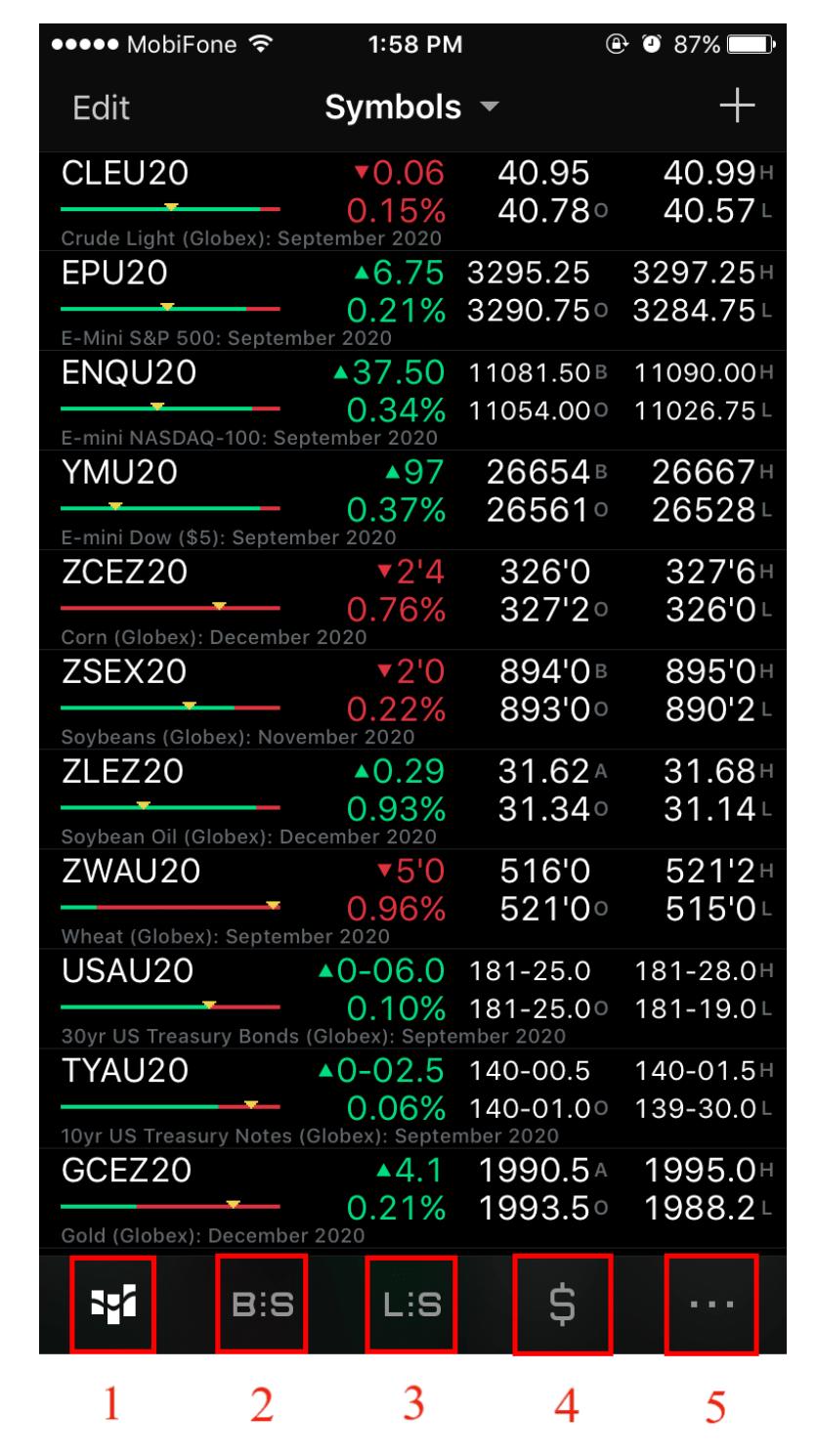The height and width of the screenshot is (1456, 817).
Task: Tap the Edit button
Action: click(x=101, y=107)
